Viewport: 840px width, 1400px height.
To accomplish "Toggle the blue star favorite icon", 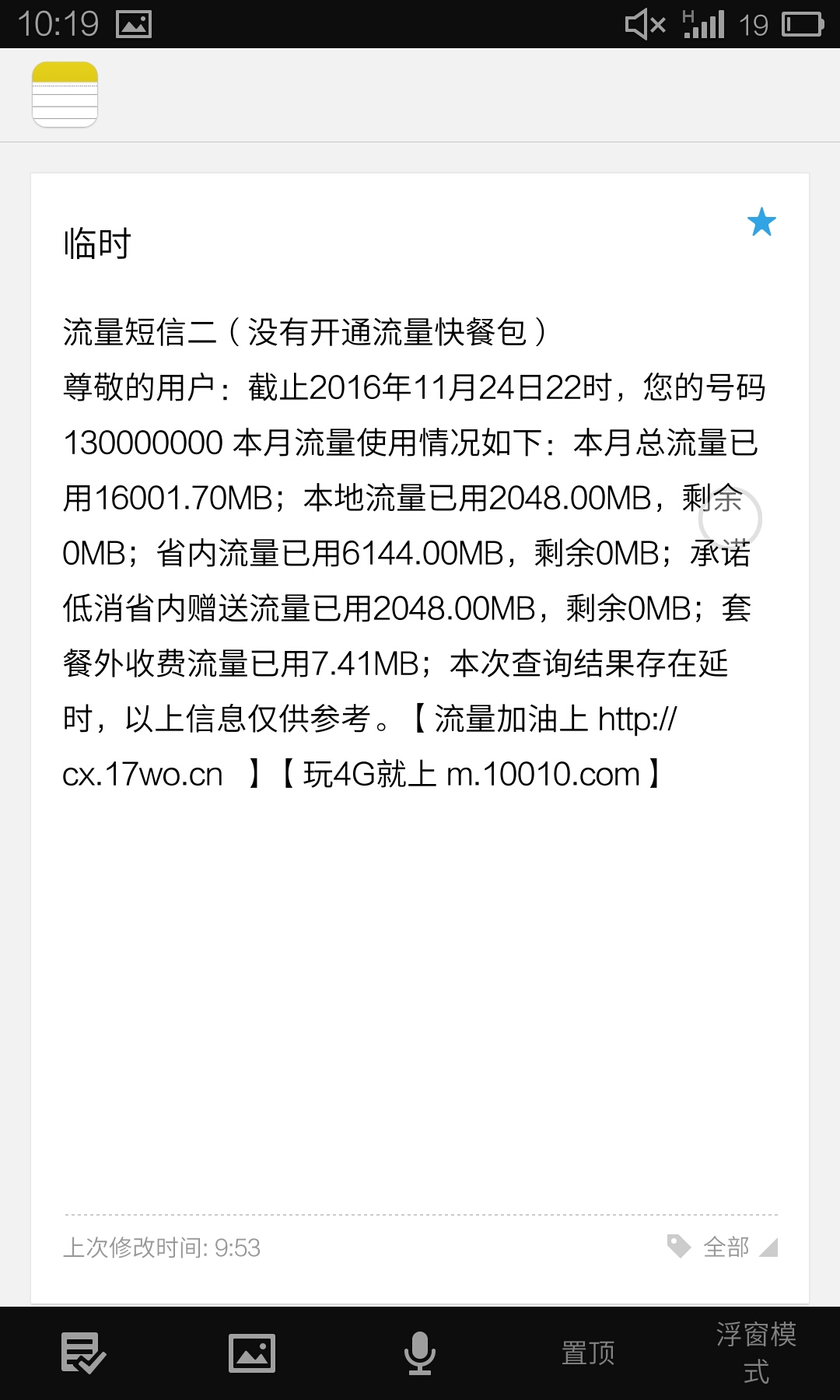I will [761, 222].
